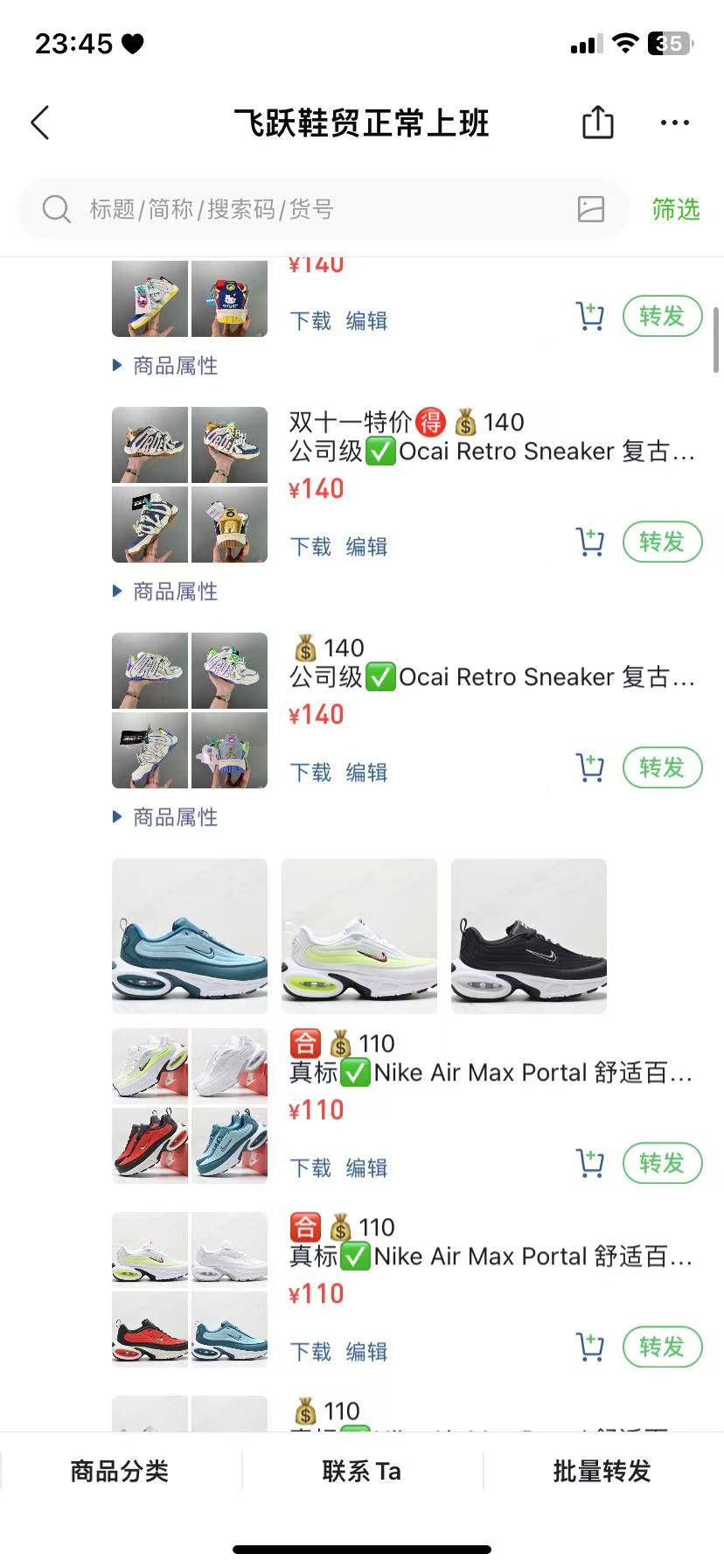Tap the search field for title or item code
The height and width of the screenshot is (1568, 724).
click(306, 209)
